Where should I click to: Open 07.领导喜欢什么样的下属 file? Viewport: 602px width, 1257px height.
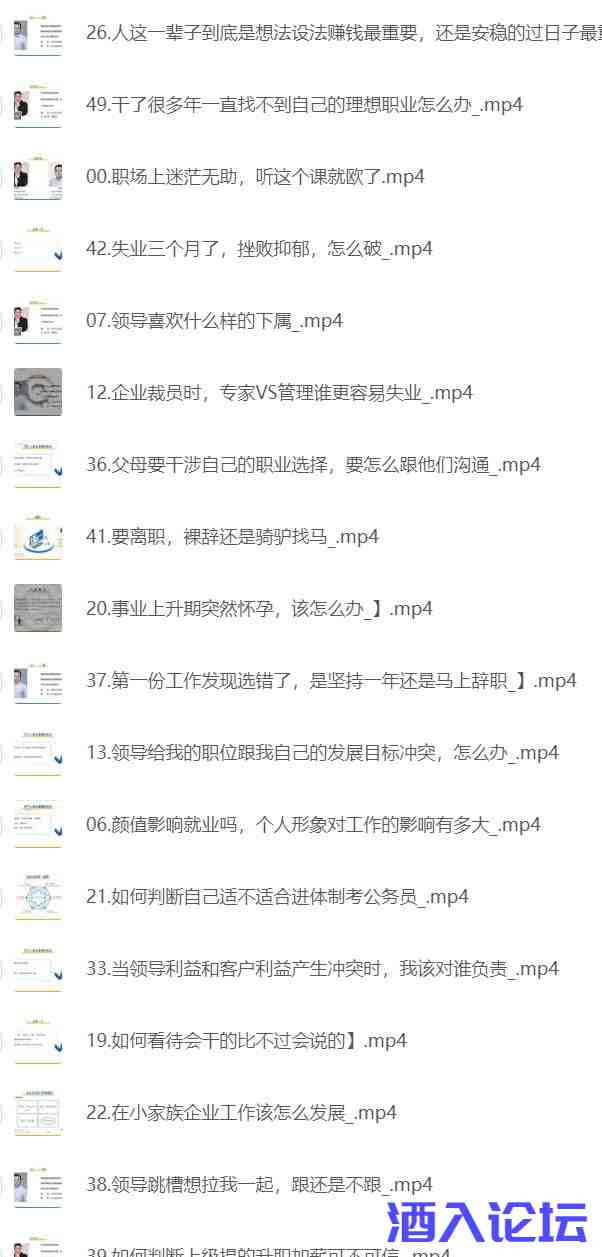pos(214,320)
